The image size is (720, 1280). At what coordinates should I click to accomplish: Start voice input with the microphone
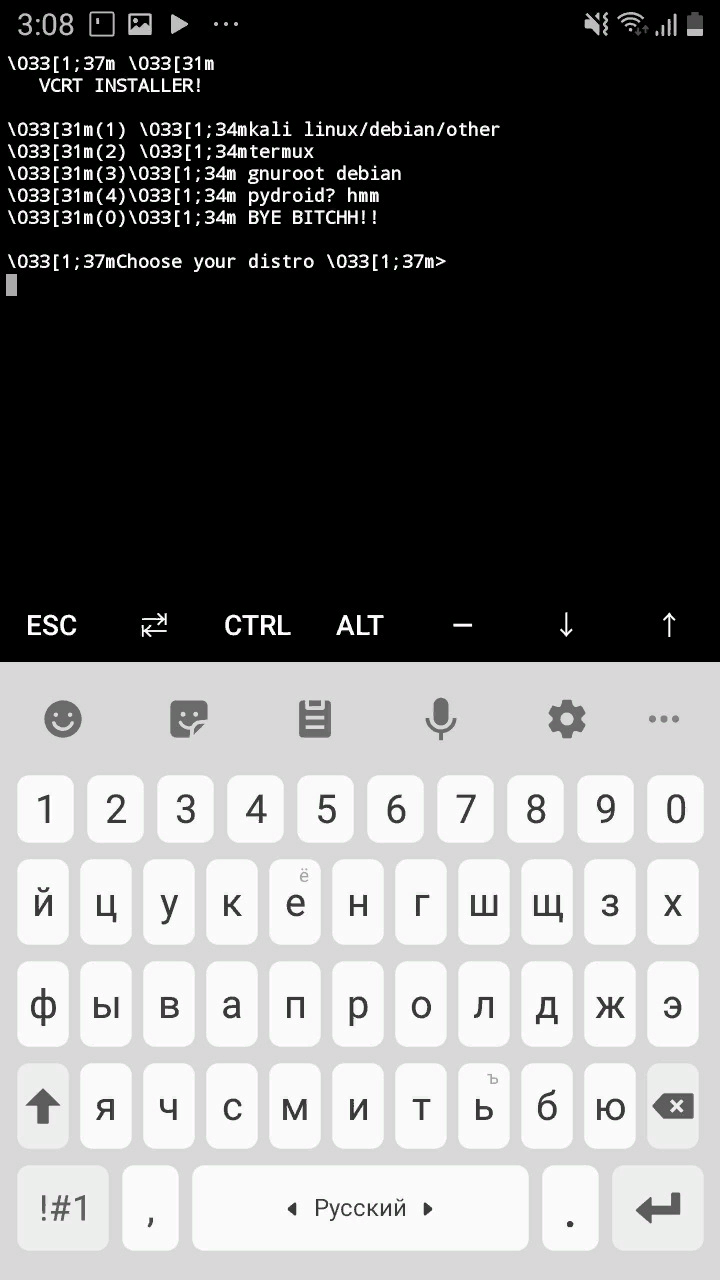441,718
